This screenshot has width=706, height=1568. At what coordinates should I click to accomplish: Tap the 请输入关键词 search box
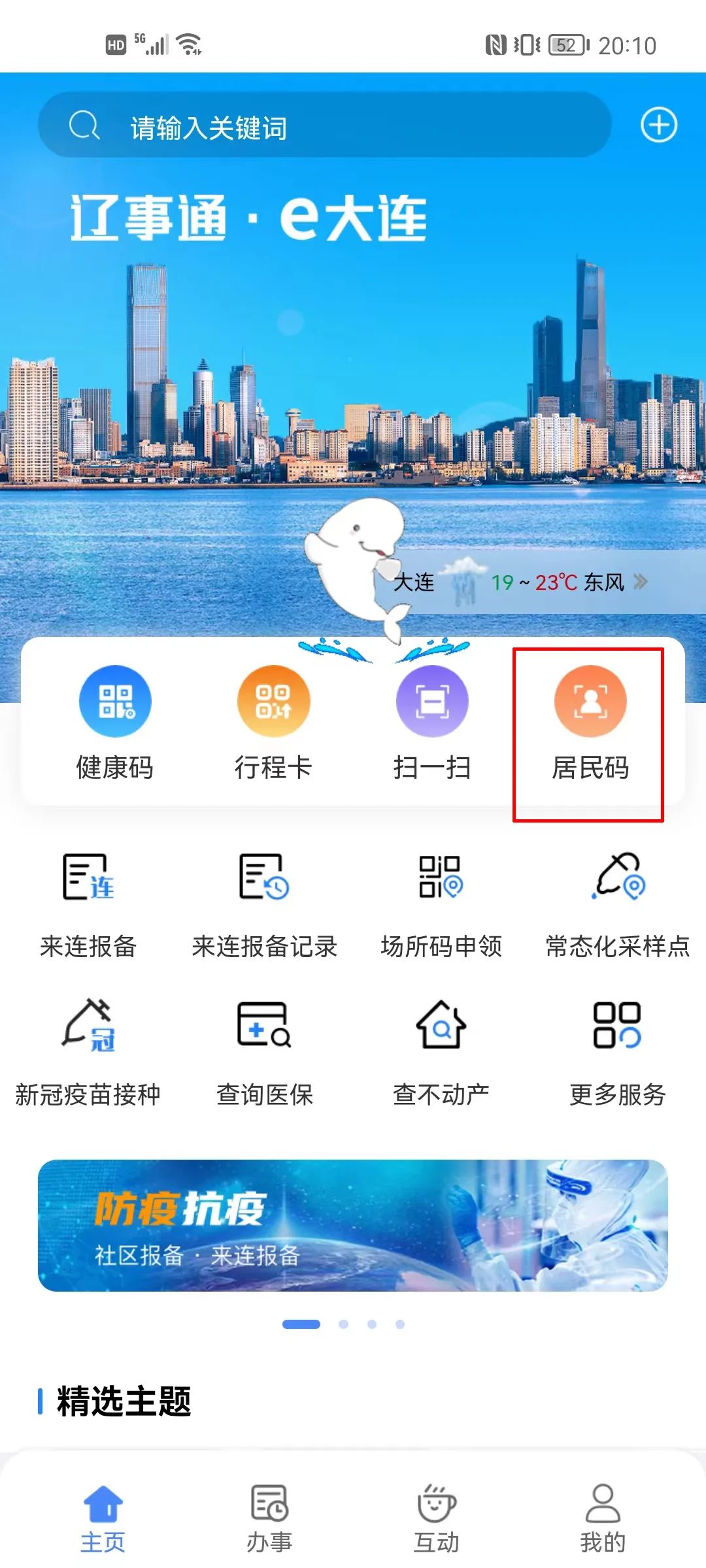click(324, 125)
